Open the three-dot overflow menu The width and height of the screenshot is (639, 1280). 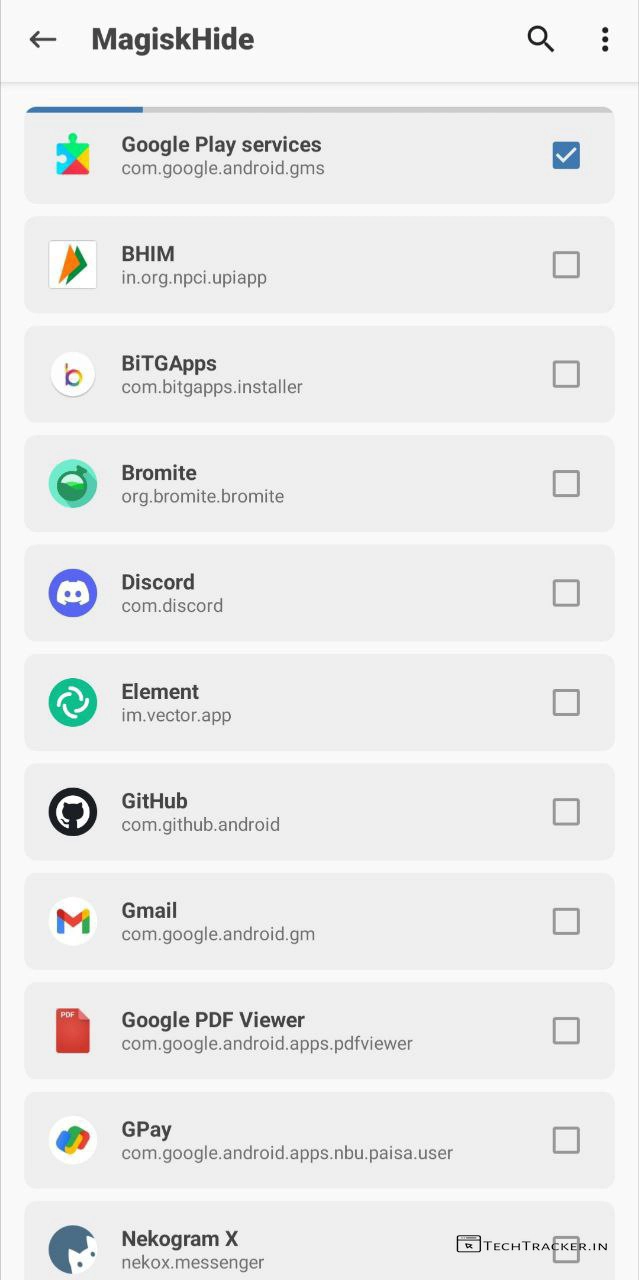coord(605,40)
